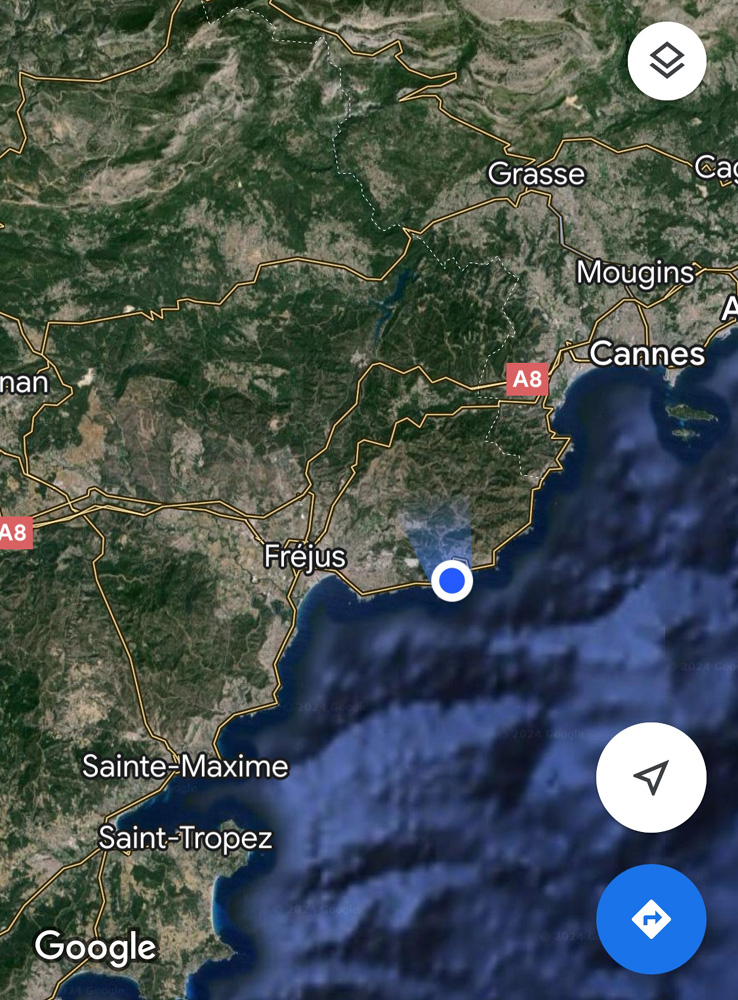Image resolution: width=738 pixels, height=1000 pixels.
Task: Tap the blue current location dot
Action: (x=452, y=580)
